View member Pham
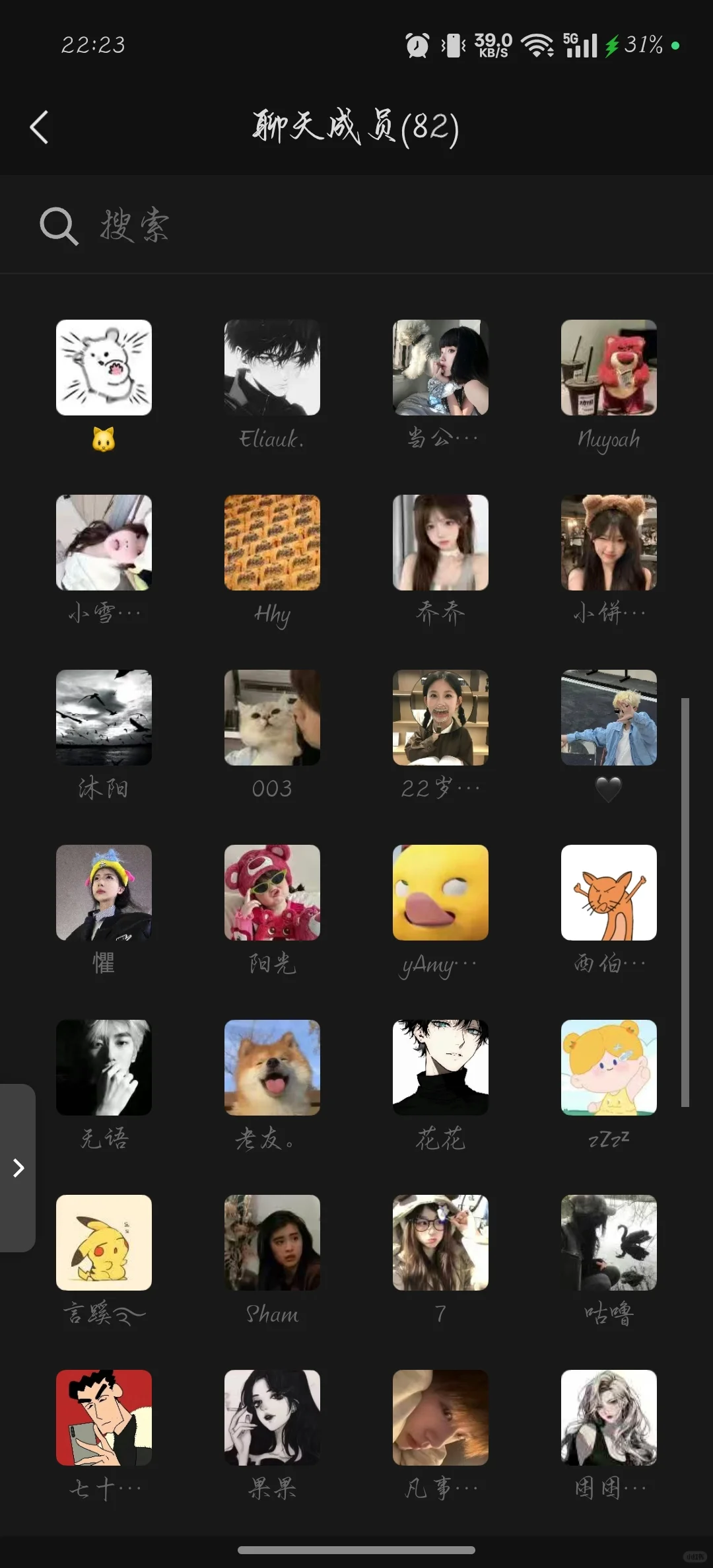 tap(272, 1243)
